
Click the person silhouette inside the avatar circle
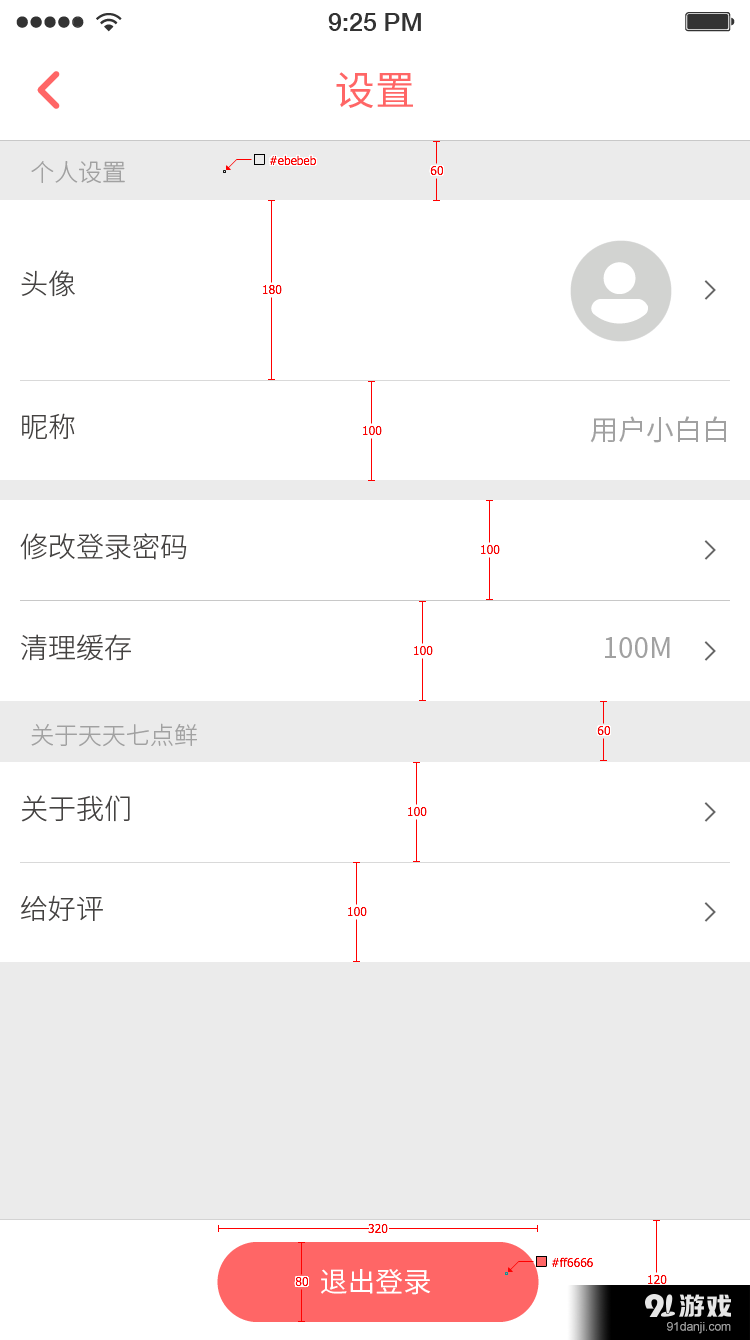[620, 290]
